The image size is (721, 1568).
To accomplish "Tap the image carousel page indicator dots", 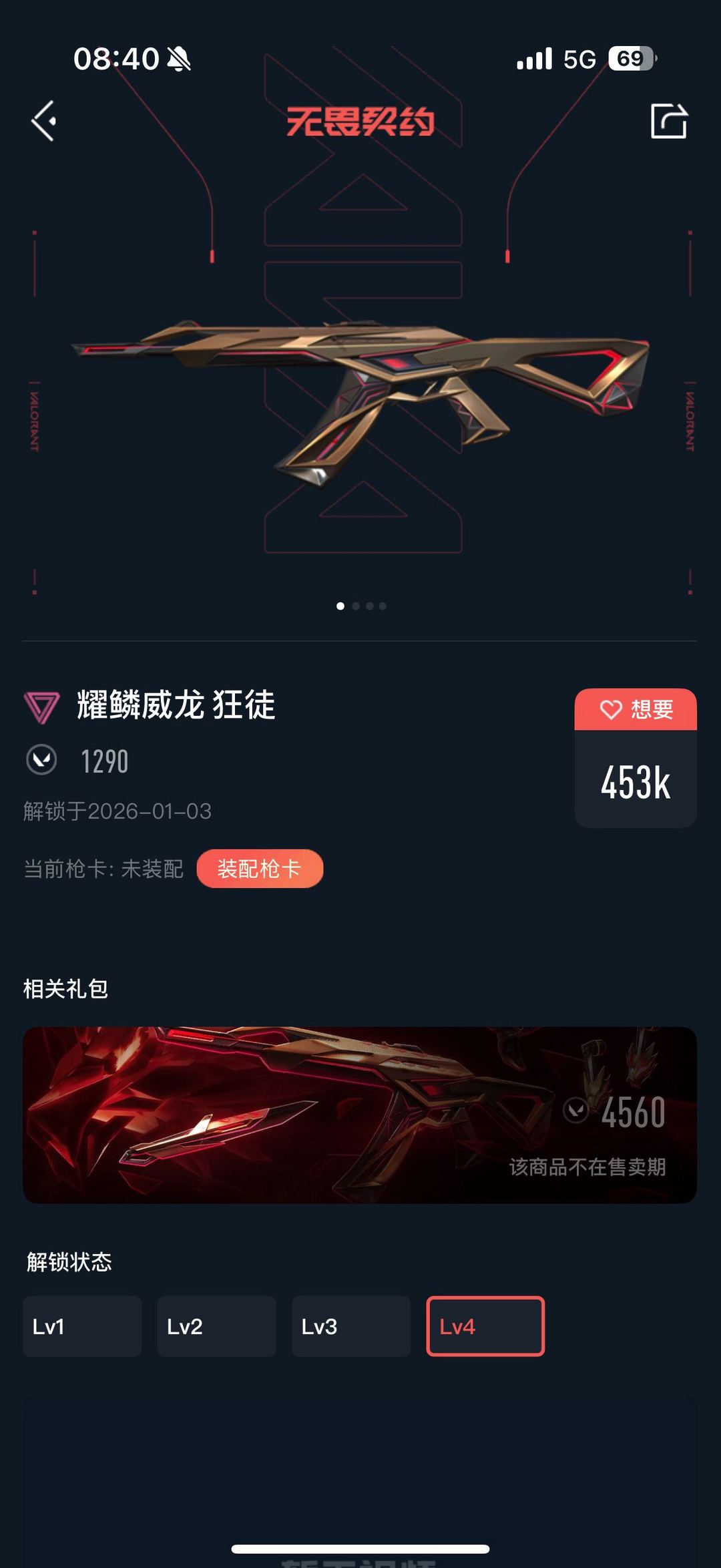I will coord(361,606).
